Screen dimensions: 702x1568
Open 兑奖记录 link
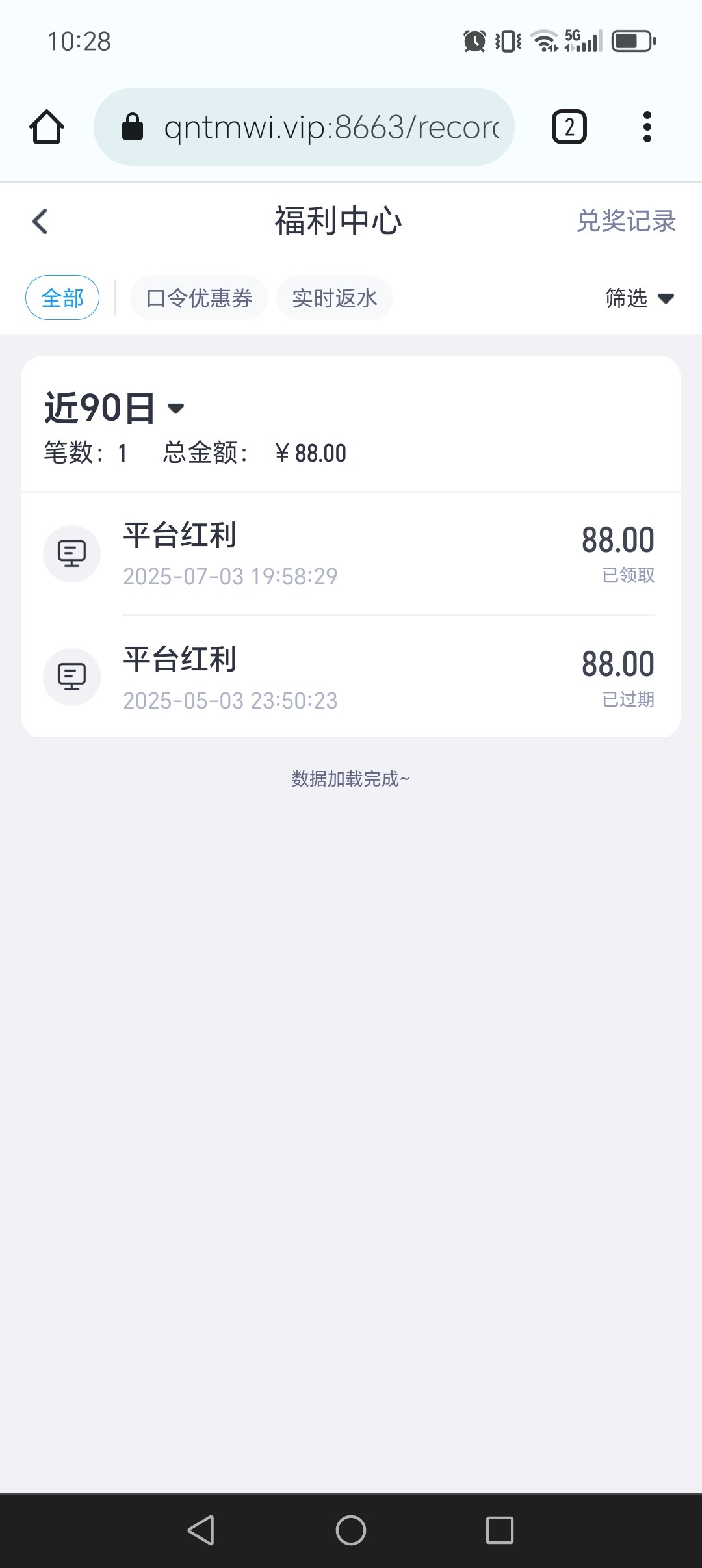pos(626,221)
